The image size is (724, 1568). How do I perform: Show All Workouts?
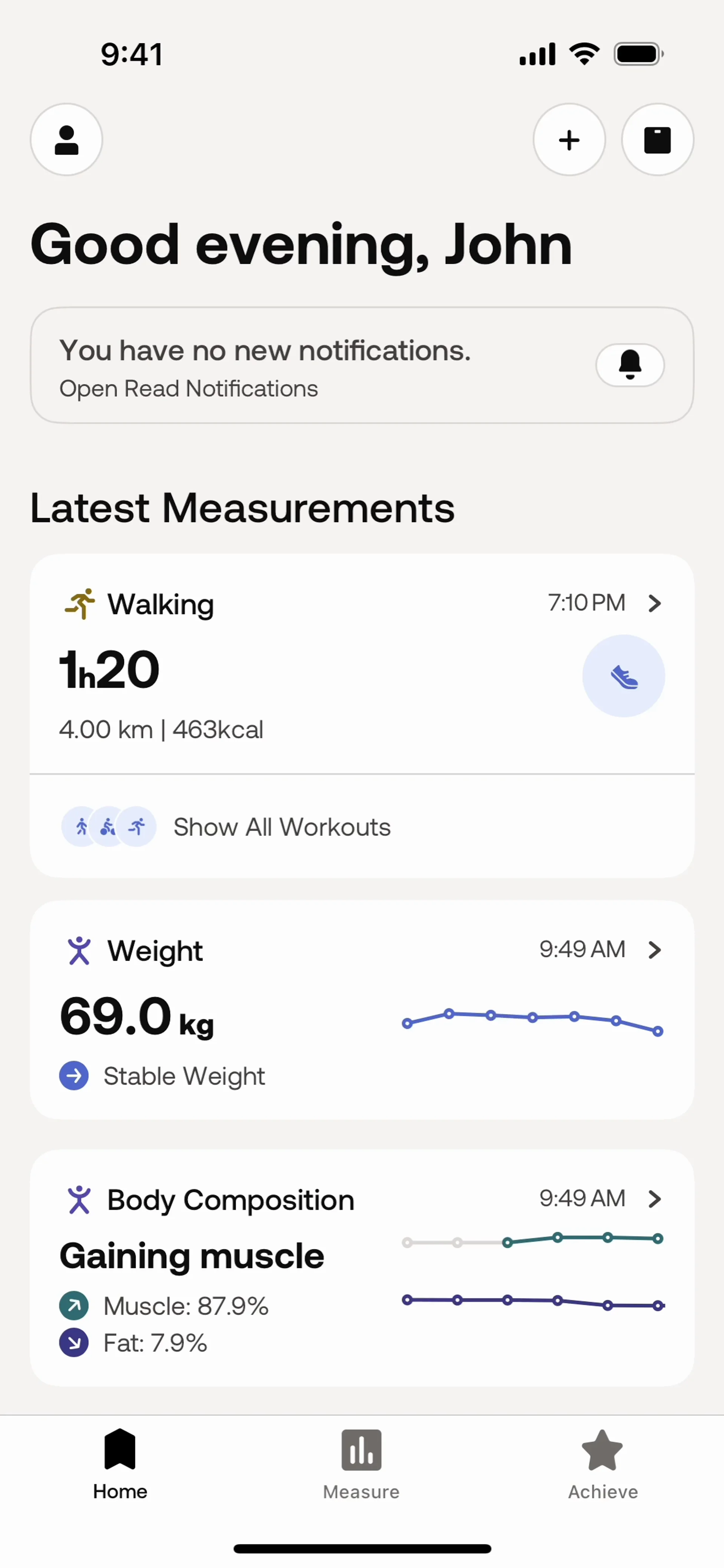(x=281, y=827)
